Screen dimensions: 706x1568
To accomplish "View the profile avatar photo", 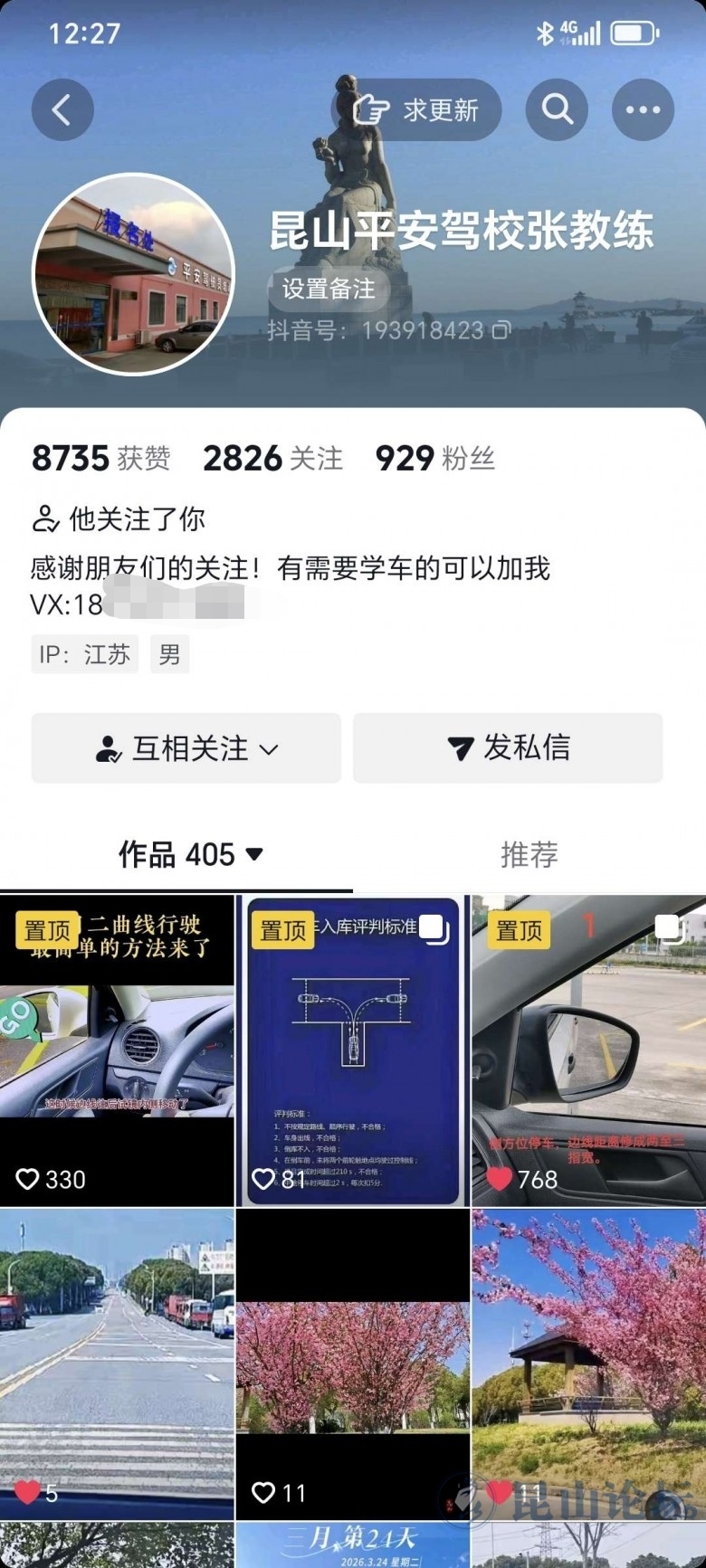I will pos(134,274).
